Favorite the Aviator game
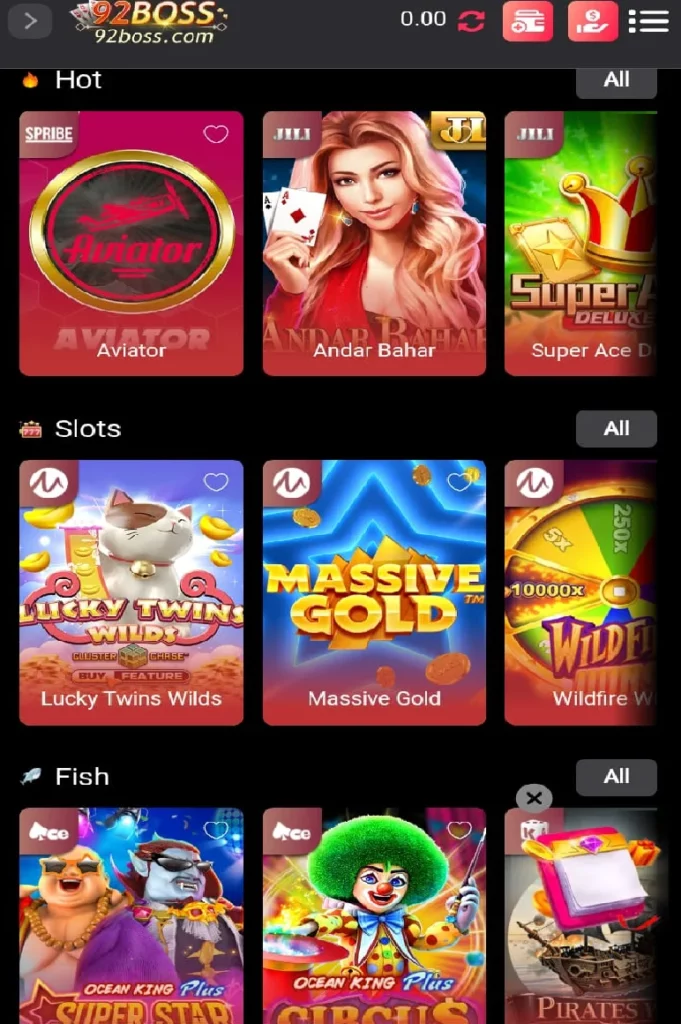 click(x=215, y=134)
